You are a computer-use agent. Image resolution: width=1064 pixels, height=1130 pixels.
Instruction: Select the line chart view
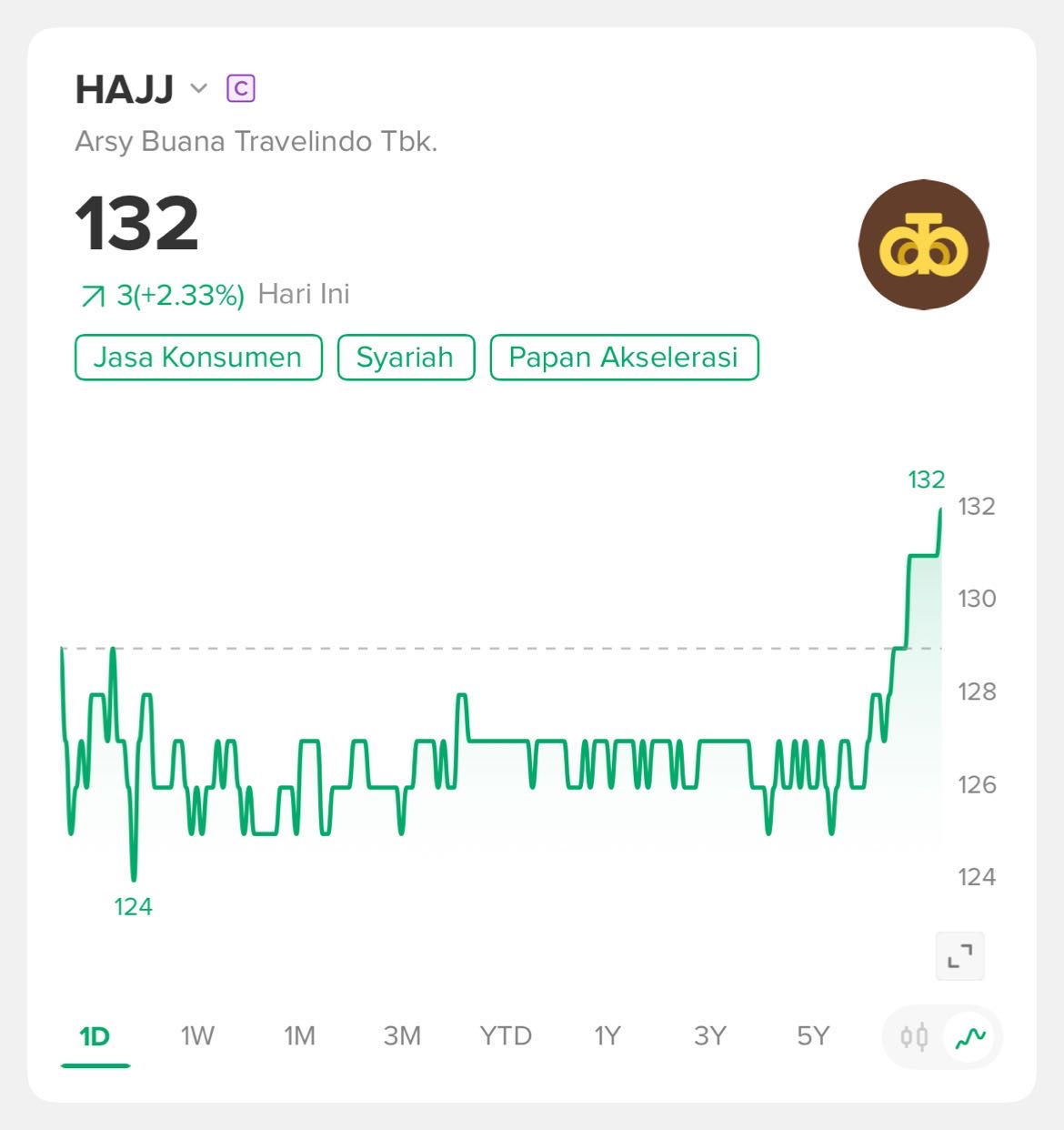click(970, 1036)
